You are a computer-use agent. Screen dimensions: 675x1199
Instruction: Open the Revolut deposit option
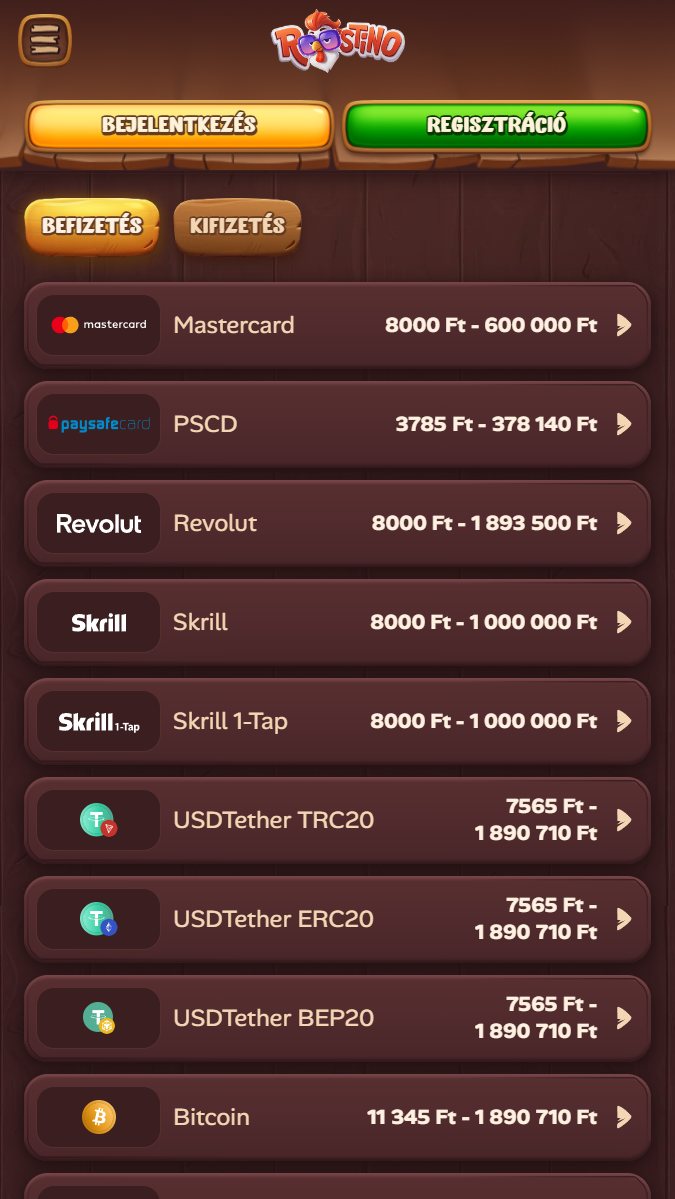337,523
